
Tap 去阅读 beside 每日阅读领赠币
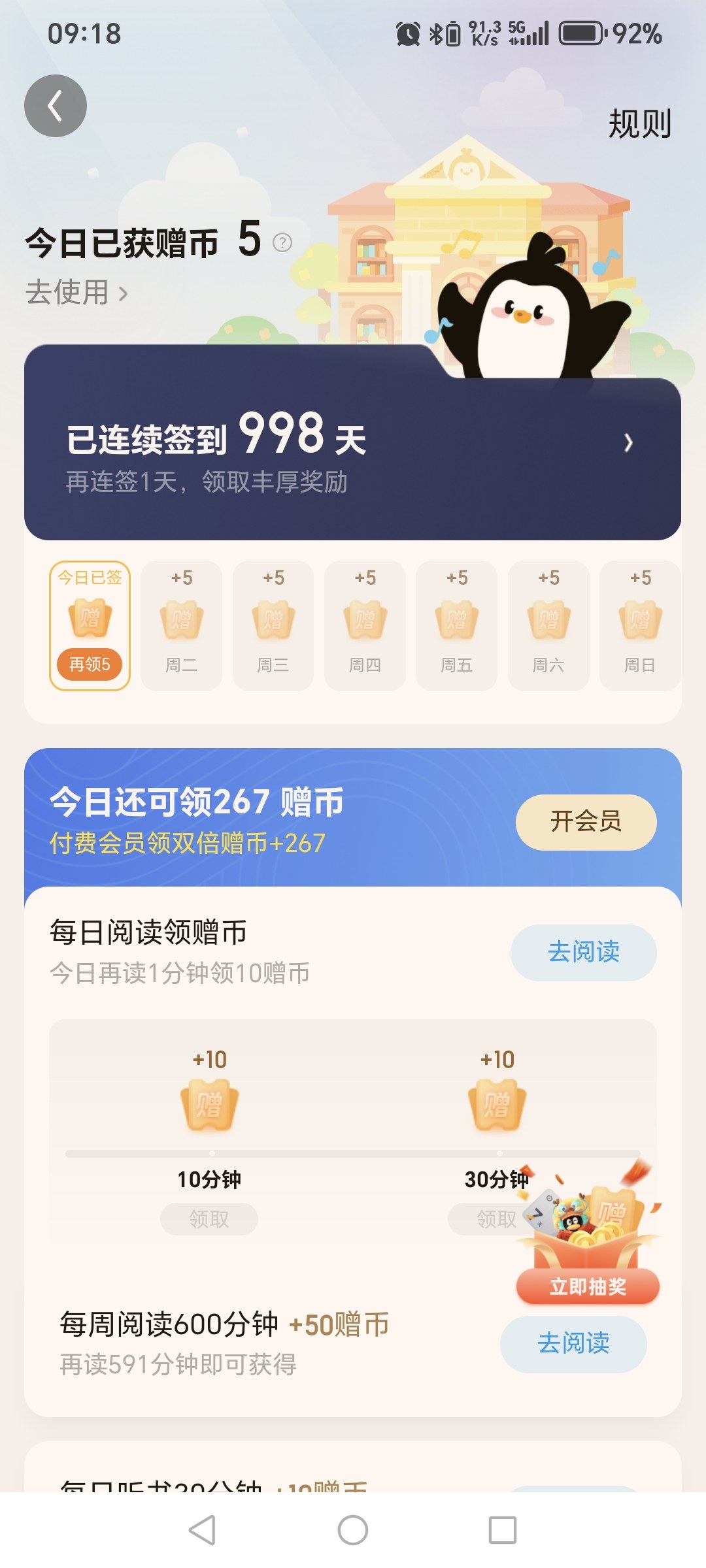tap(583, 952)
